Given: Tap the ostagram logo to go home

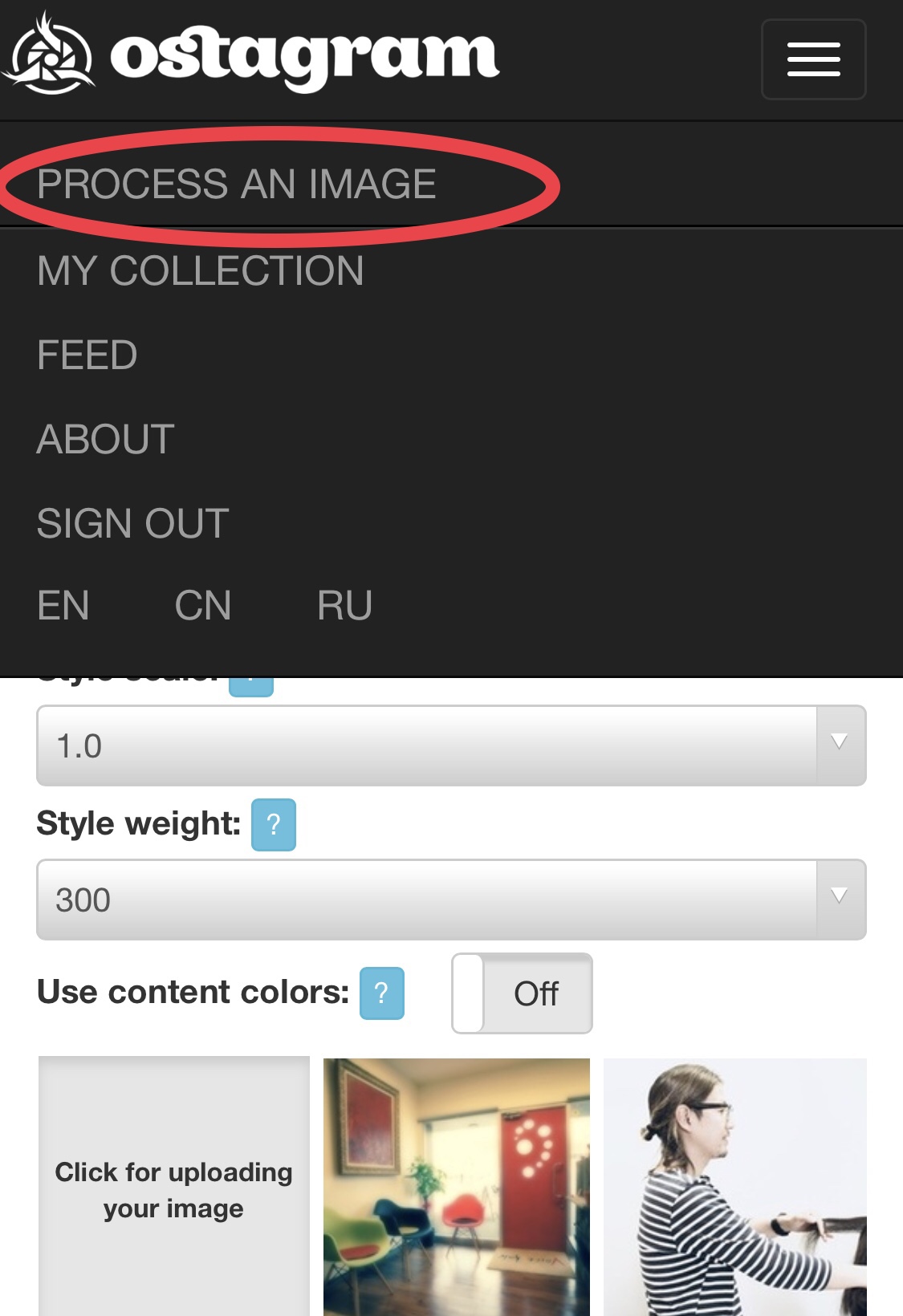Looking at the screenshot, I should tap(253, 56).
